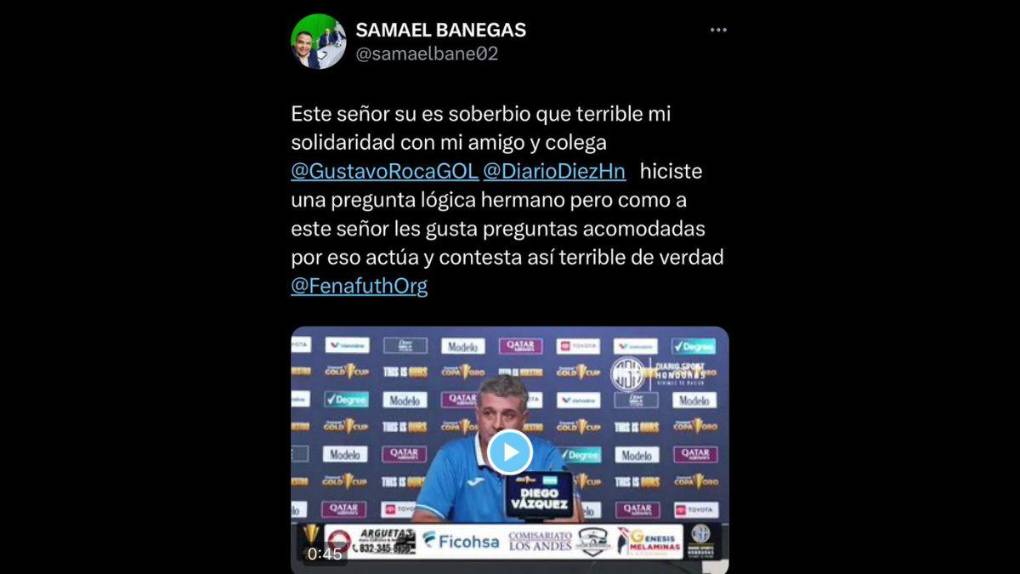The width and height of the screenshot is (1020, 574).
Task: Visit the @DiarioDiezHn profile link
Action: 554,171
